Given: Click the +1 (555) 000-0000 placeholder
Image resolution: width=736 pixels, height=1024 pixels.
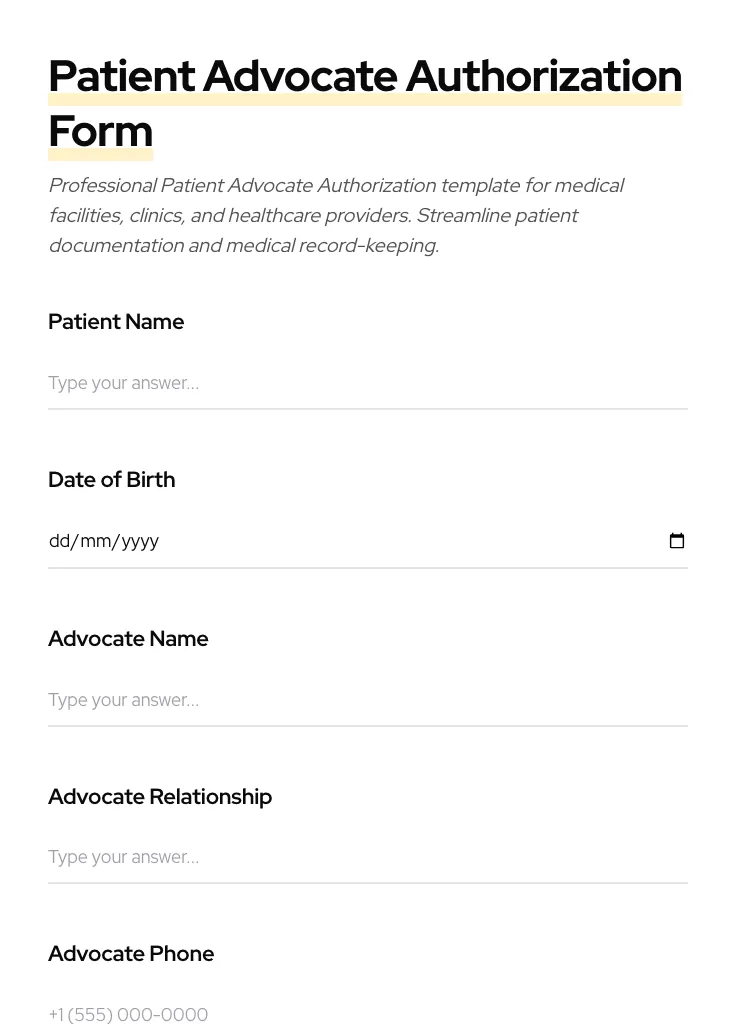Looking at the screenshot, I should tap(128, 1014).
